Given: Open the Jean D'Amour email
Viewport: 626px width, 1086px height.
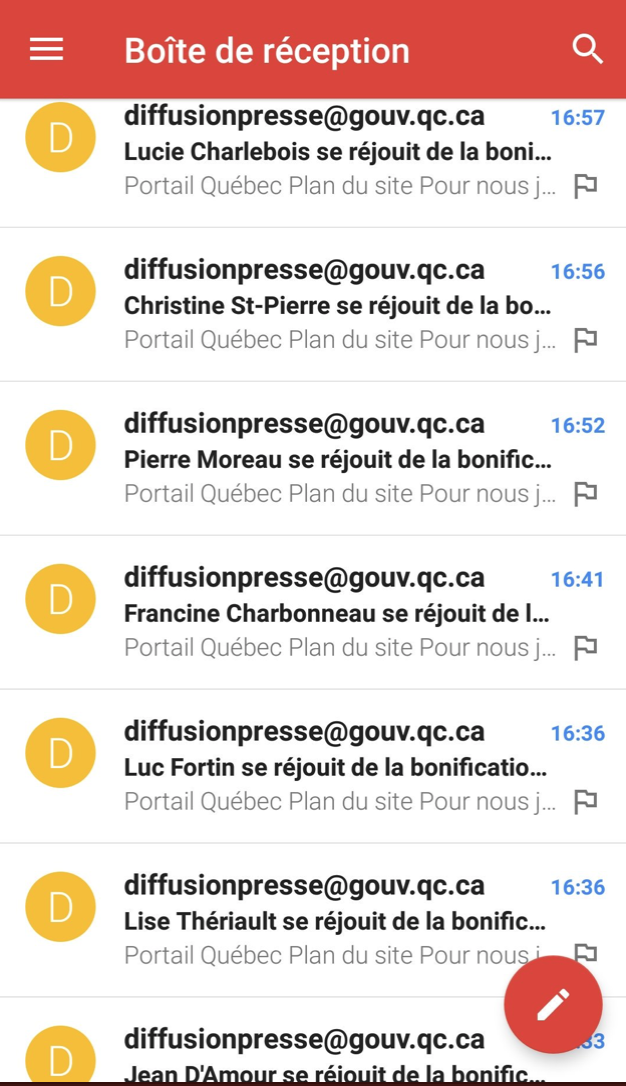Looking at the screenshot, I should [313, 1040].
